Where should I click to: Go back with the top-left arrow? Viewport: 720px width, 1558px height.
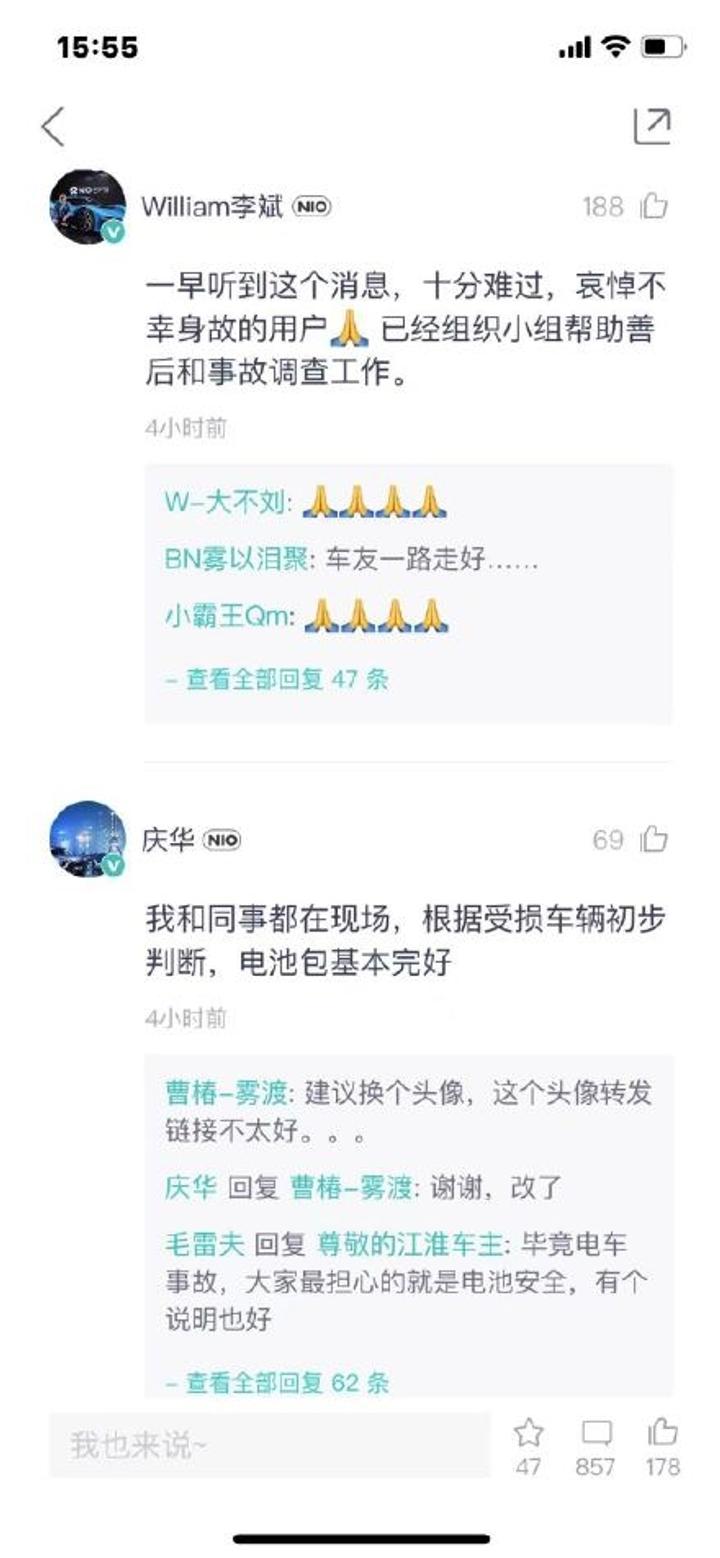[x=53, y=127]
